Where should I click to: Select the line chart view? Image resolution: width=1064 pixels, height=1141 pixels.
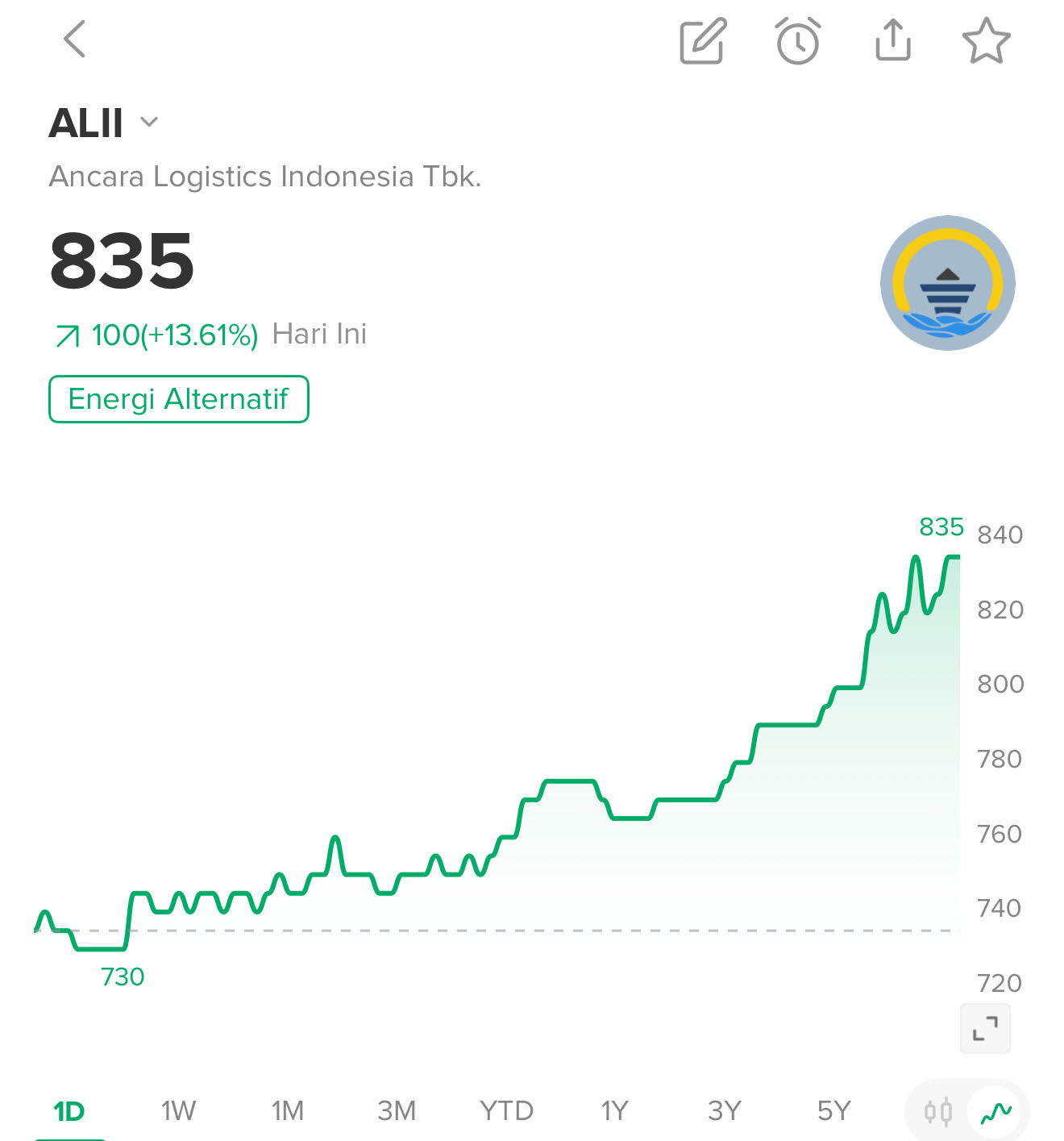click(995, 1113)
